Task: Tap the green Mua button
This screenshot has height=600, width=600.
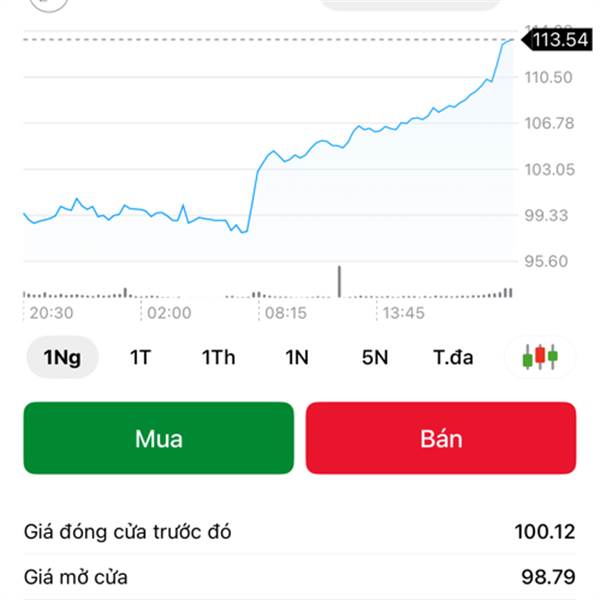Action: click(x=159, y=438)
